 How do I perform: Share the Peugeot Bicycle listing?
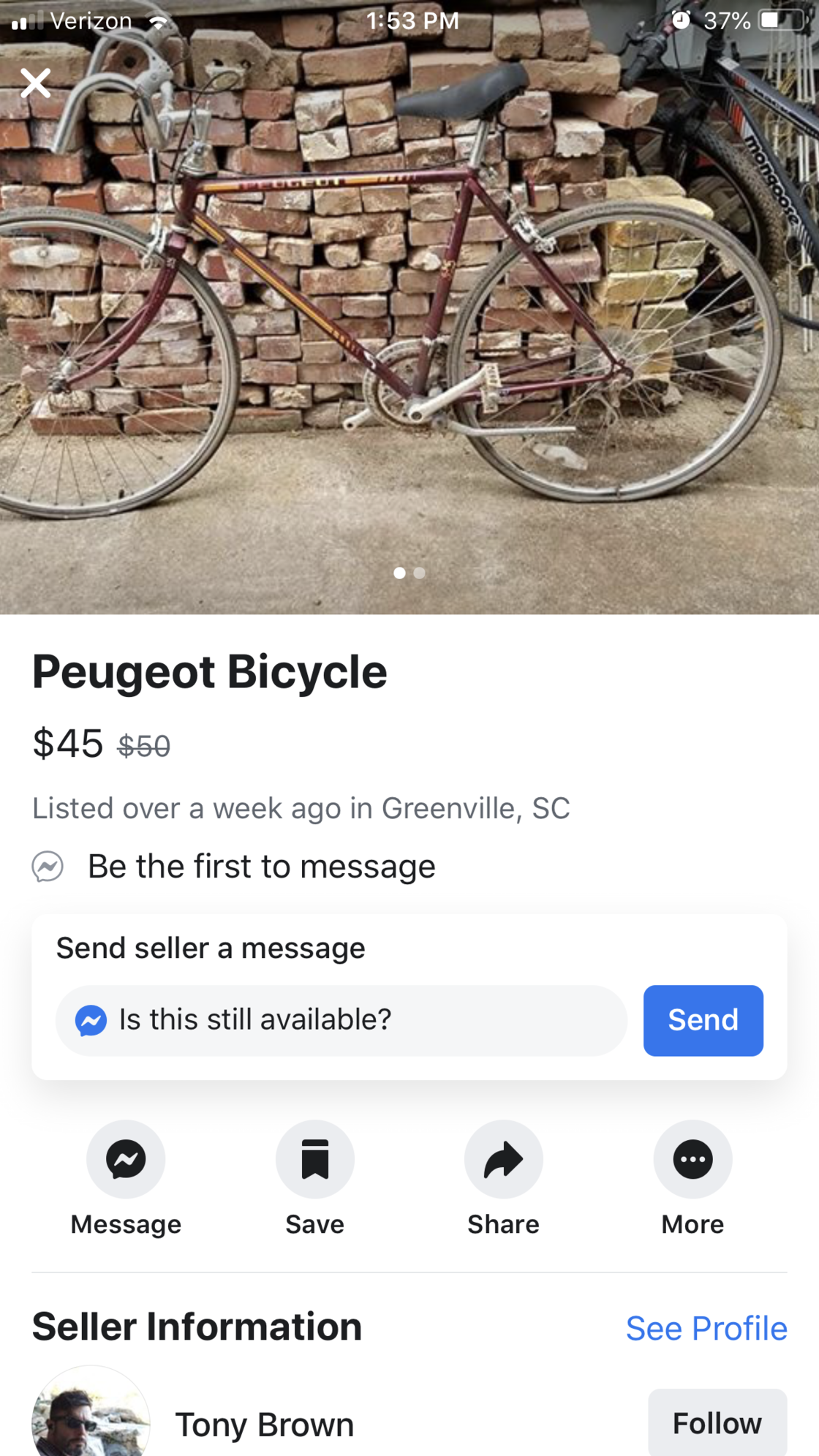[503, 1160]
